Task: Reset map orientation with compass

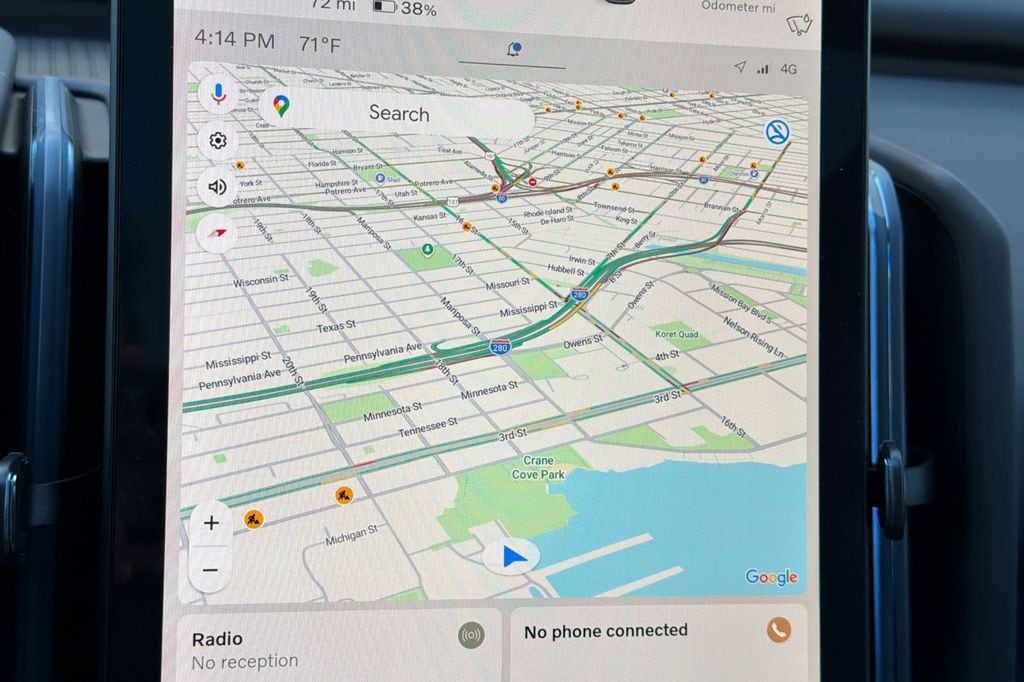Action: coord(217,232)
